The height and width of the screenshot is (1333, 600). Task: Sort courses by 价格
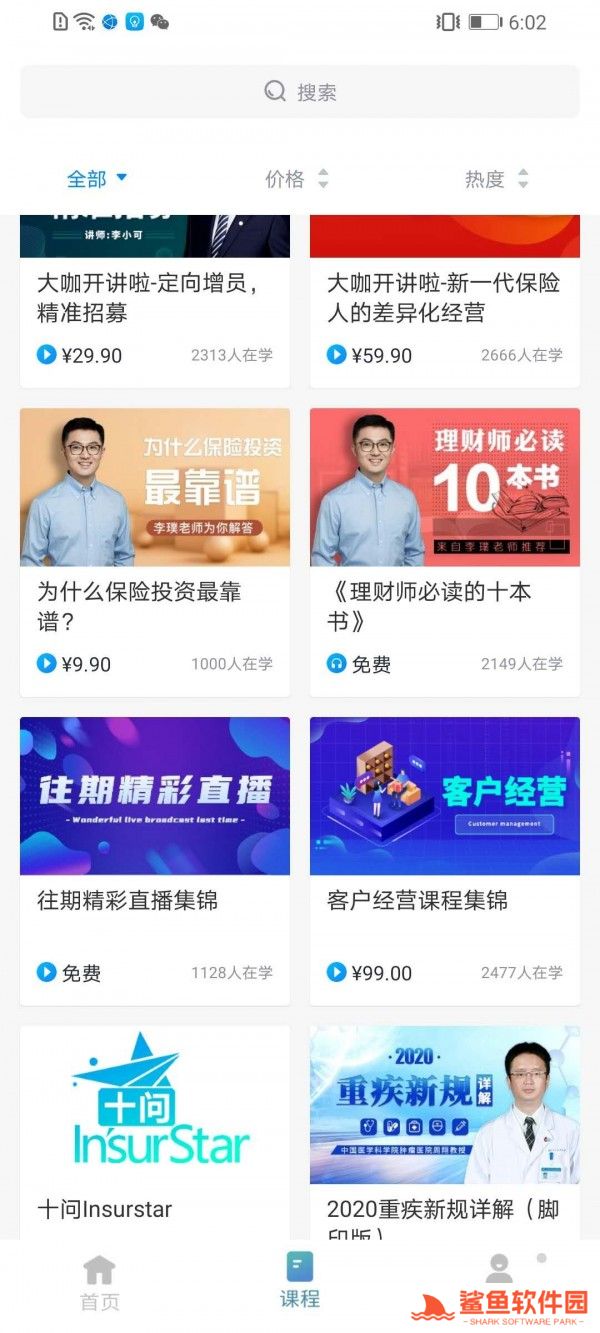point(296,179)
